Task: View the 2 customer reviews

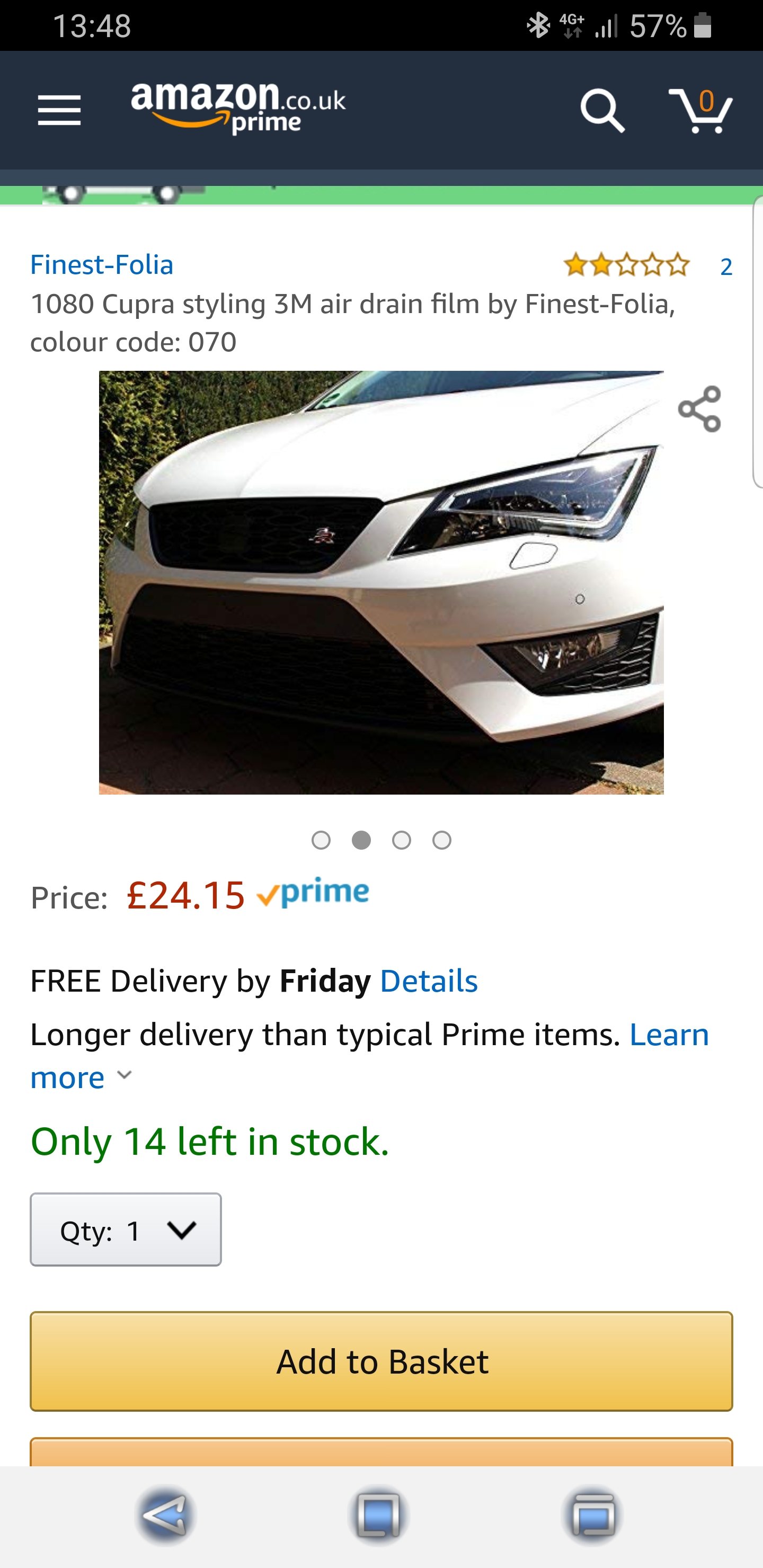Action: click(x=726, y=266)
